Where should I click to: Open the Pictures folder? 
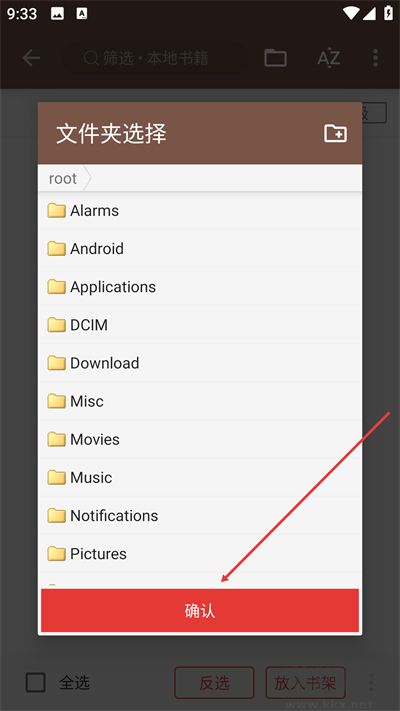coord(200,553)
